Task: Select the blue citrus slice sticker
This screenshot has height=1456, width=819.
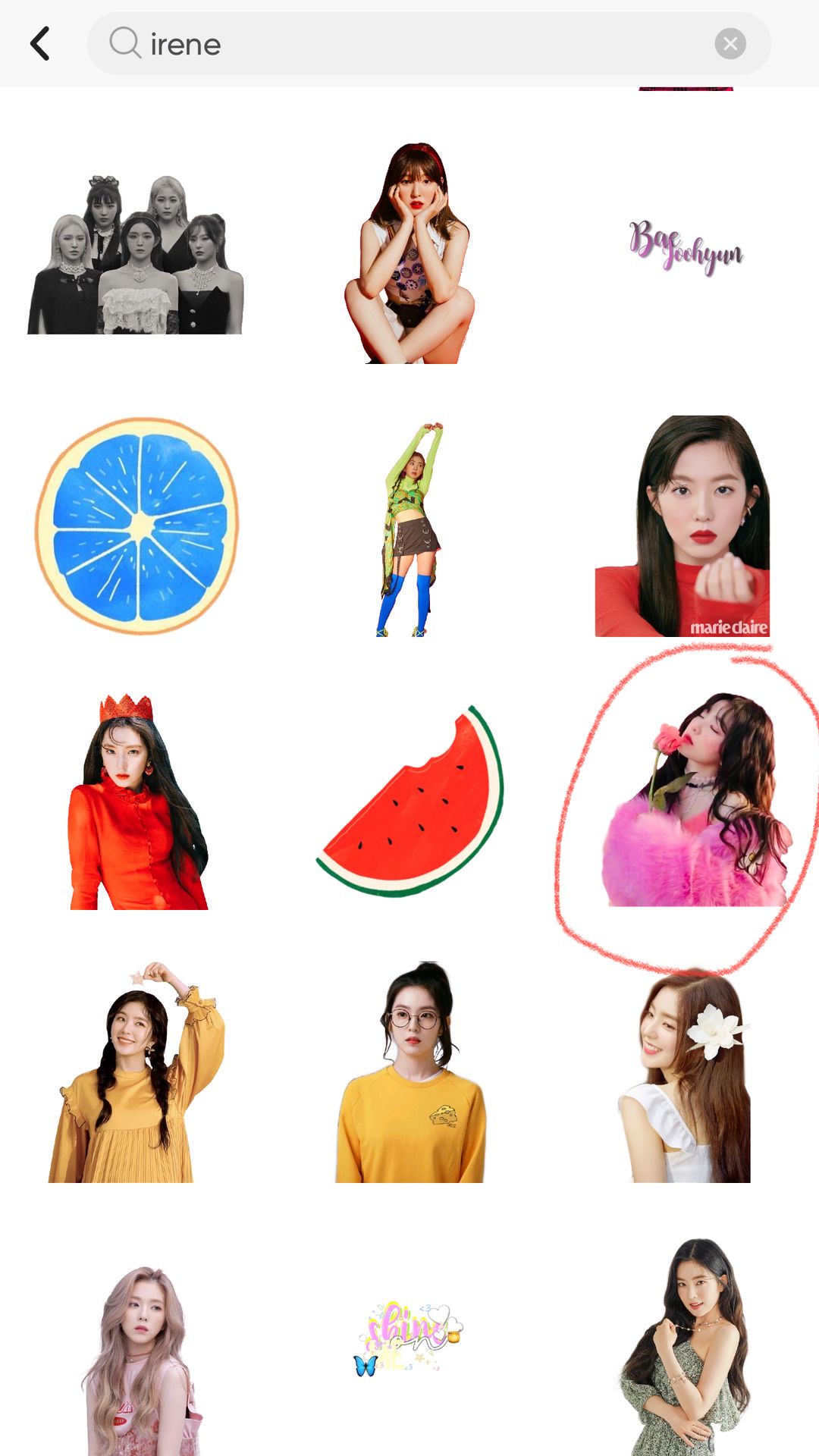Action: pos(137,525)
